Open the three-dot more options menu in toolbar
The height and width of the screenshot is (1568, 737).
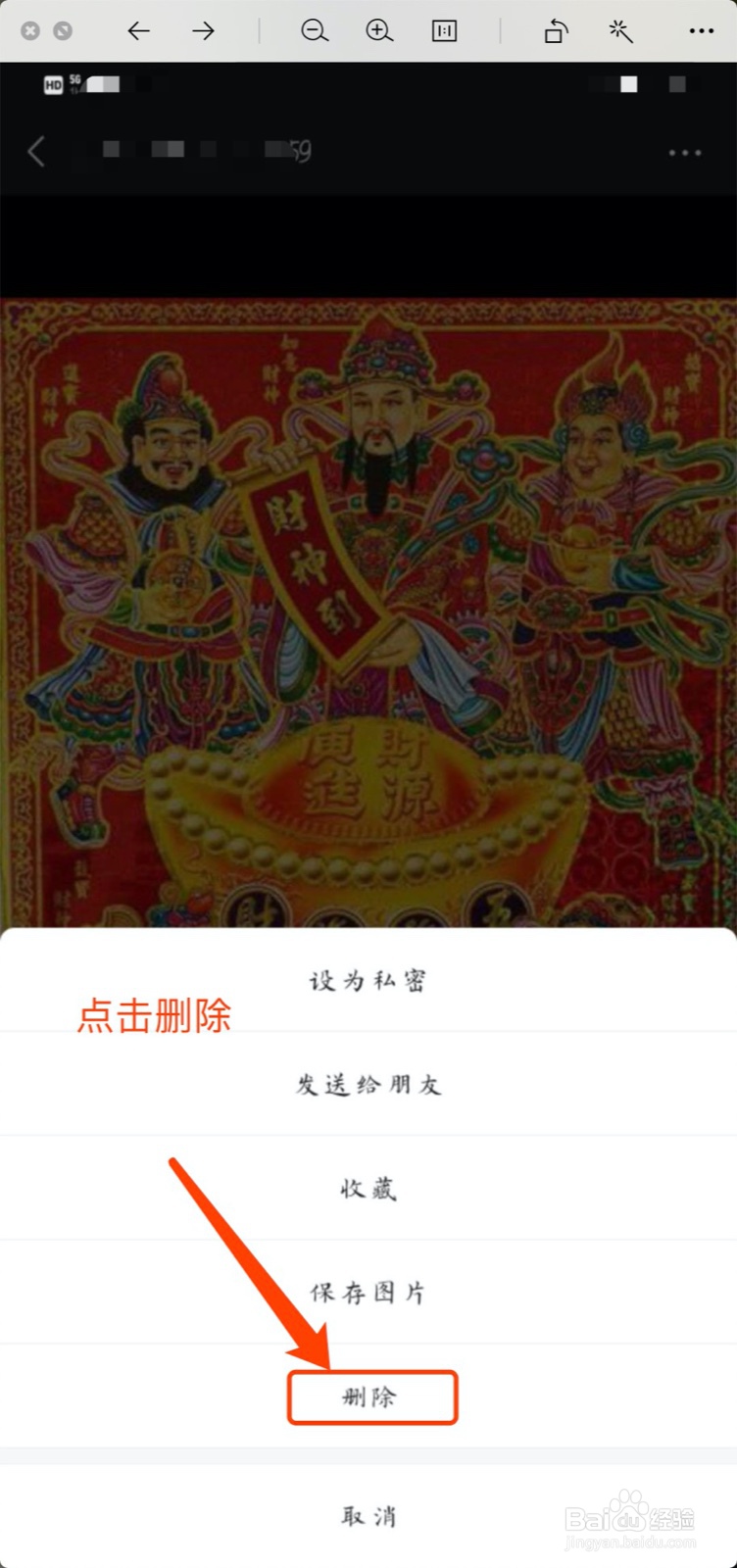[x=702, y=30]
